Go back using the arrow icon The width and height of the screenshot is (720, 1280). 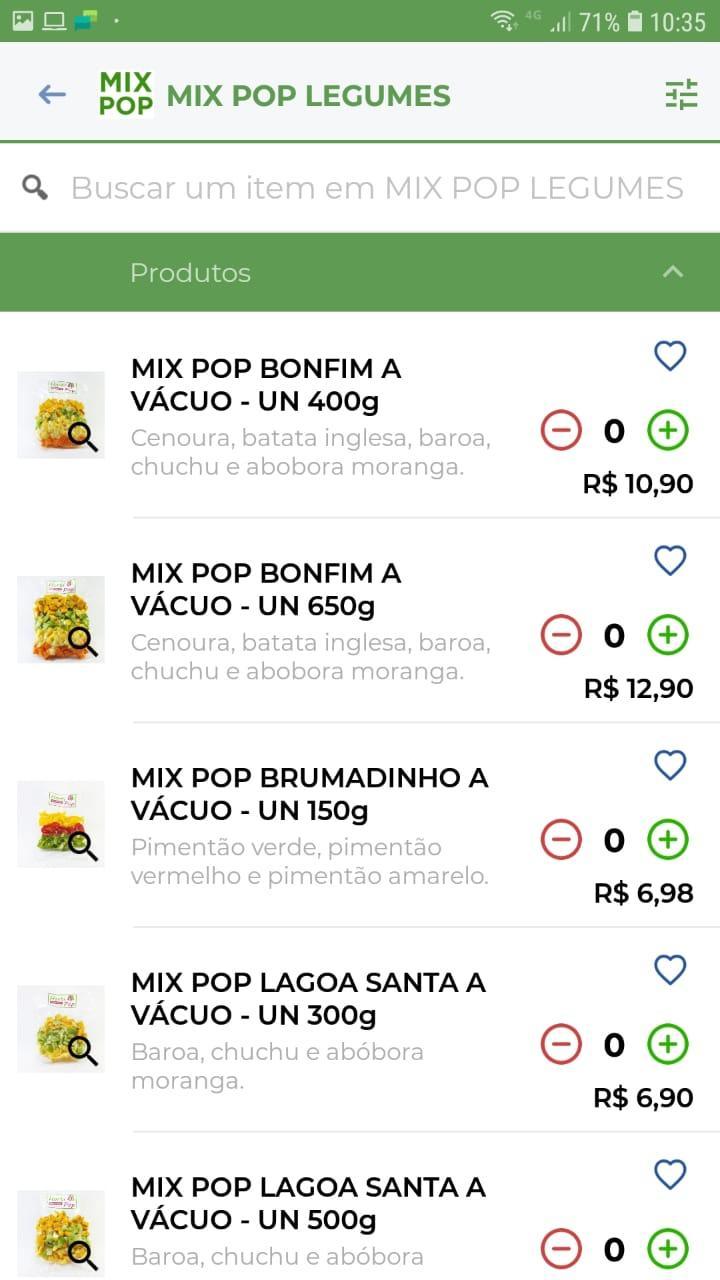(x=52, y=95)
